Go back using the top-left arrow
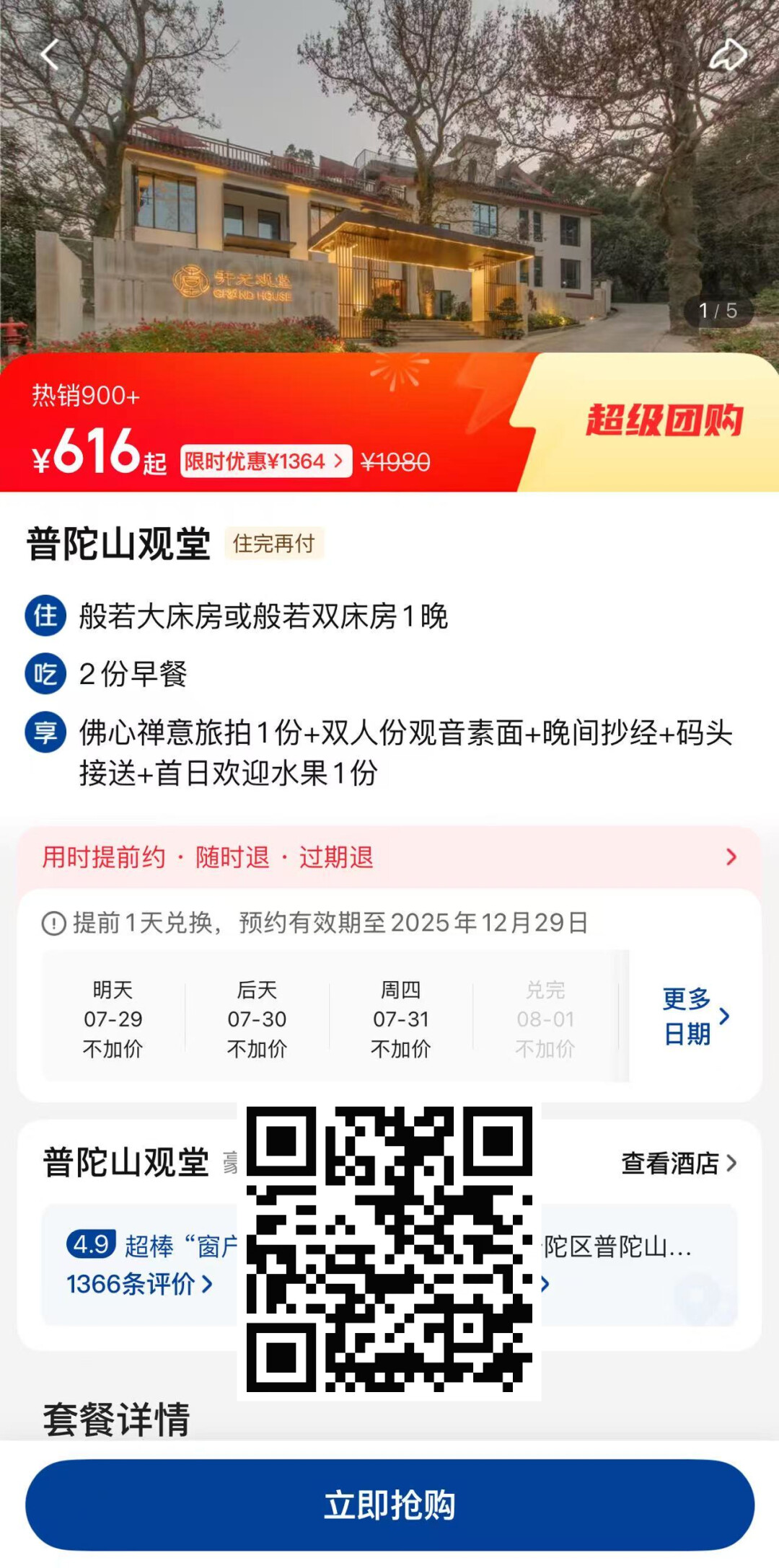Image resolution: width=779 pixels, height=1568 pixels. click(x=49, y=54)
